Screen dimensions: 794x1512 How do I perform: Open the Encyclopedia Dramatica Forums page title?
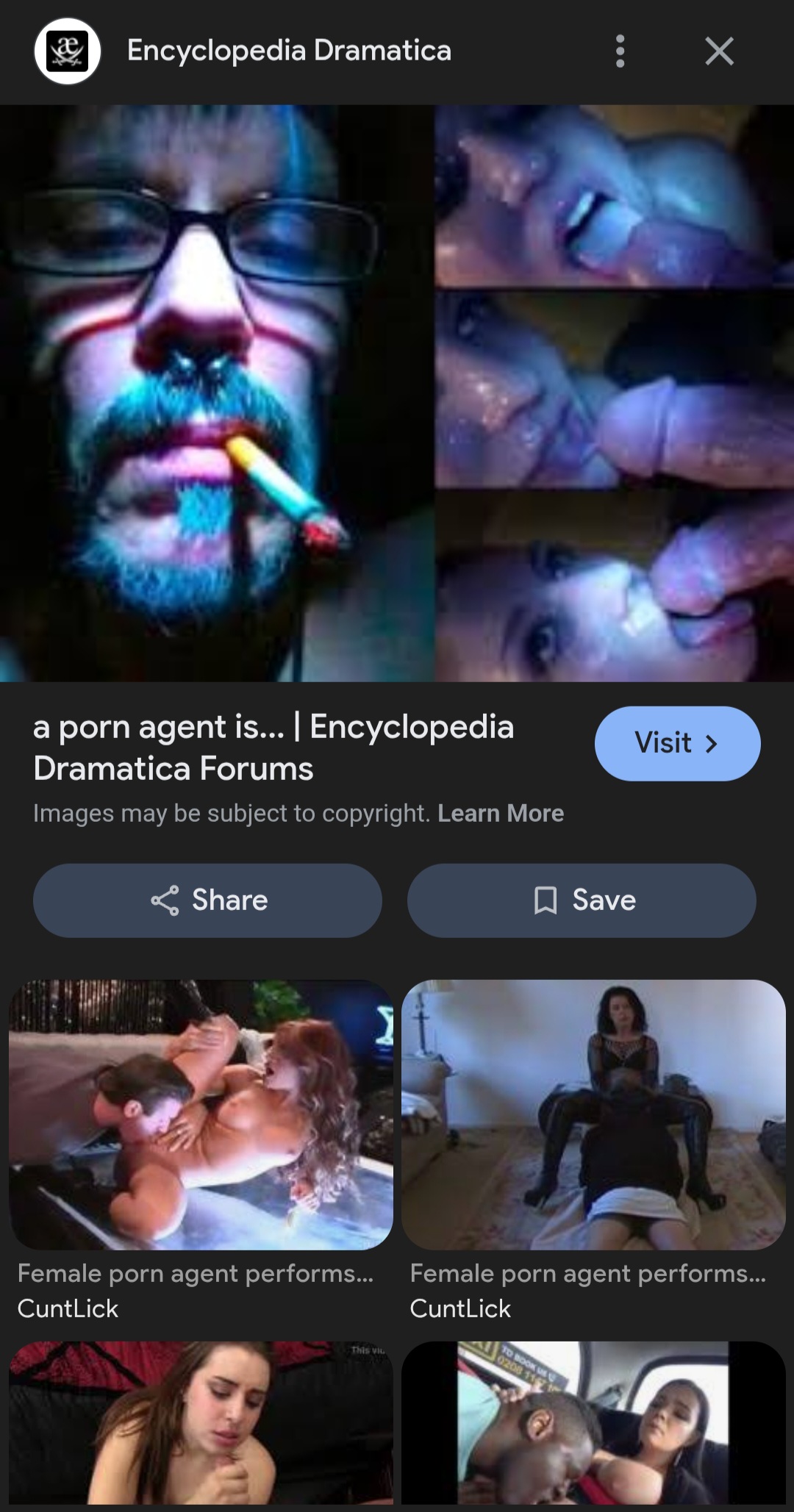point(273,747)
